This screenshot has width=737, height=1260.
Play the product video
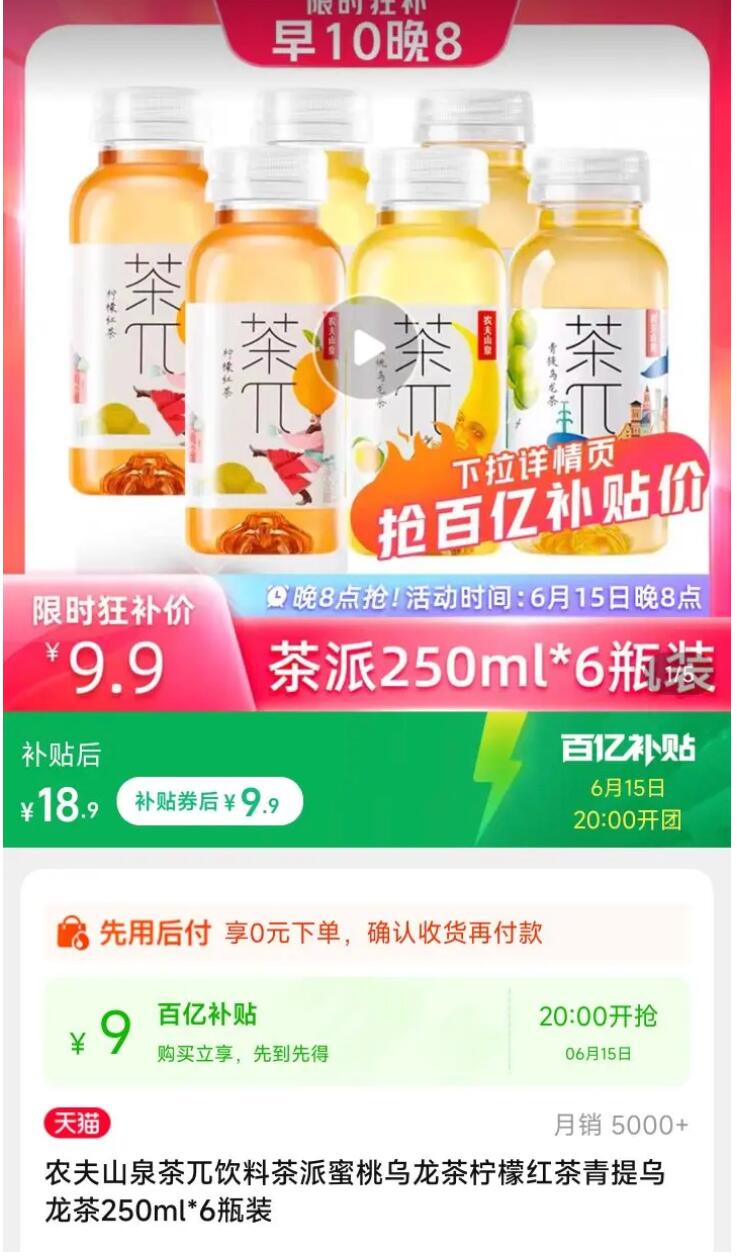(x=368, y=347)
